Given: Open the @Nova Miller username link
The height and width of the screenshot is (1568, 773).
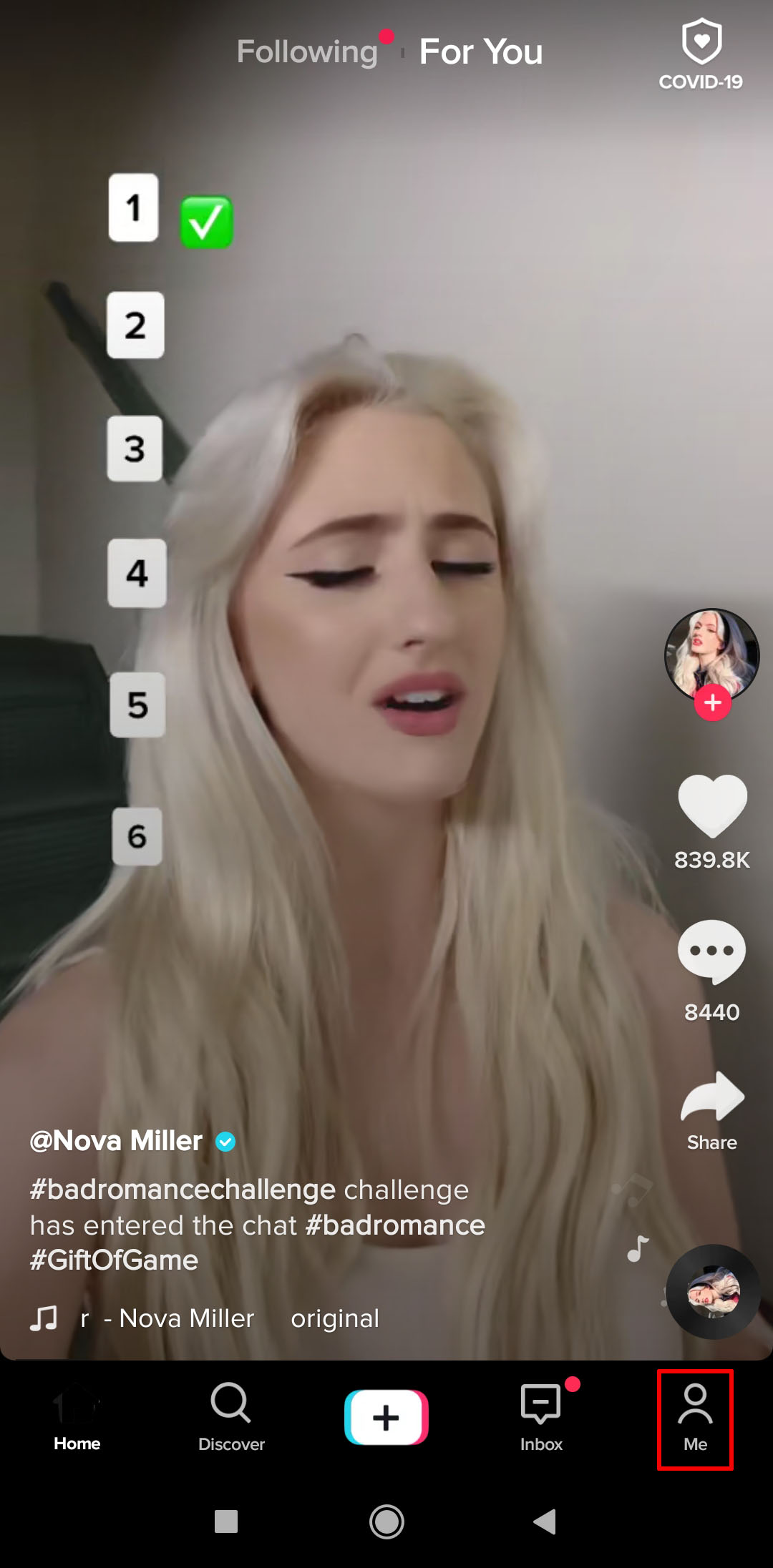Looking at the screenshot, I should (x=117, y=1140).
